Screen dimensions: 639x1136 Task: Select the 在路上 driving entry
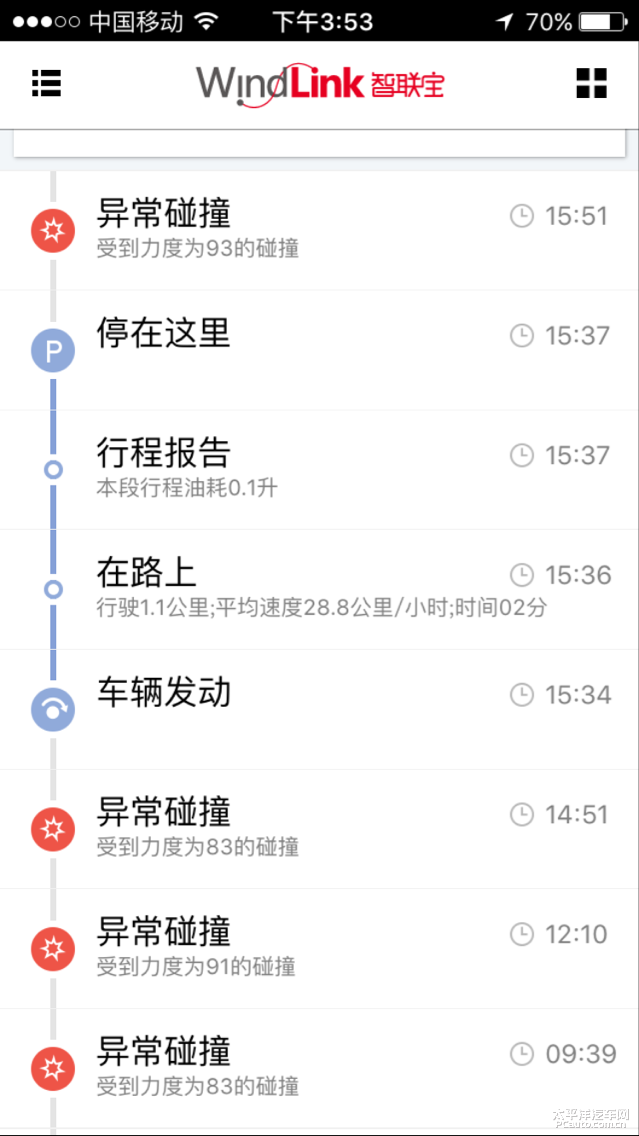pos(320,589)
